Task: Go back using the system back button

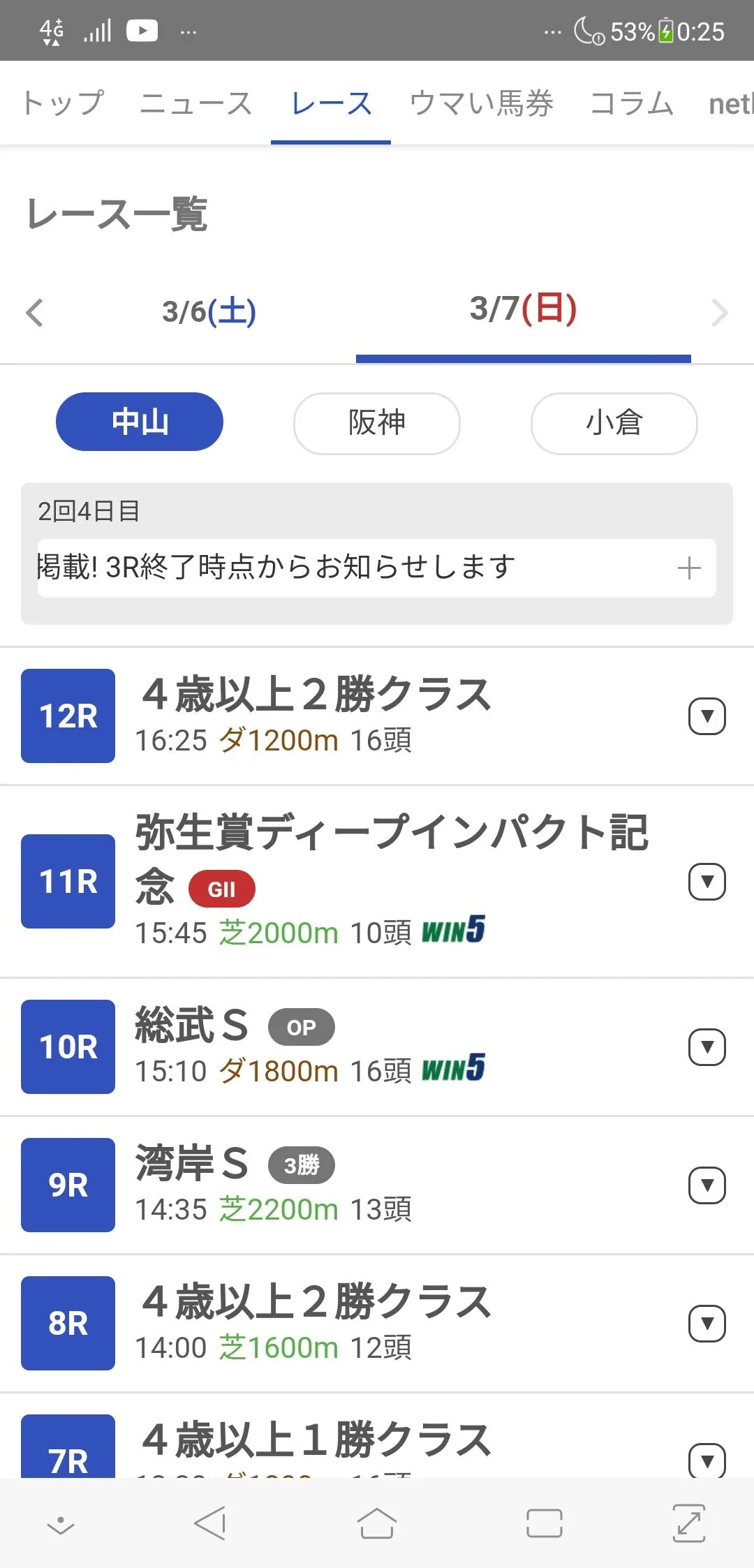Action: 210,1523
